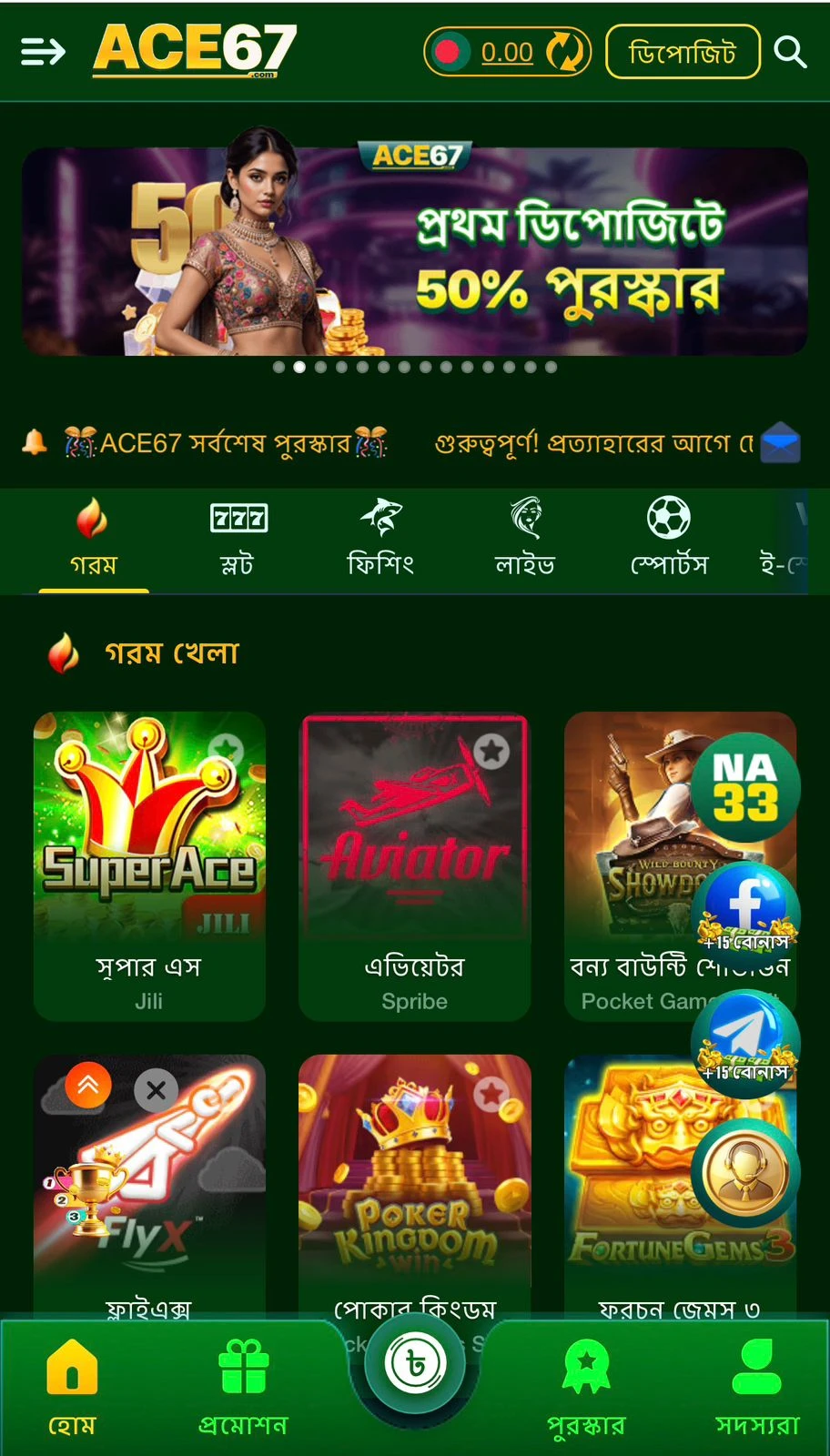Switch to the স্পোর্টস category tab
Screen dimensions: 830x1456
[x=669, y=539]
